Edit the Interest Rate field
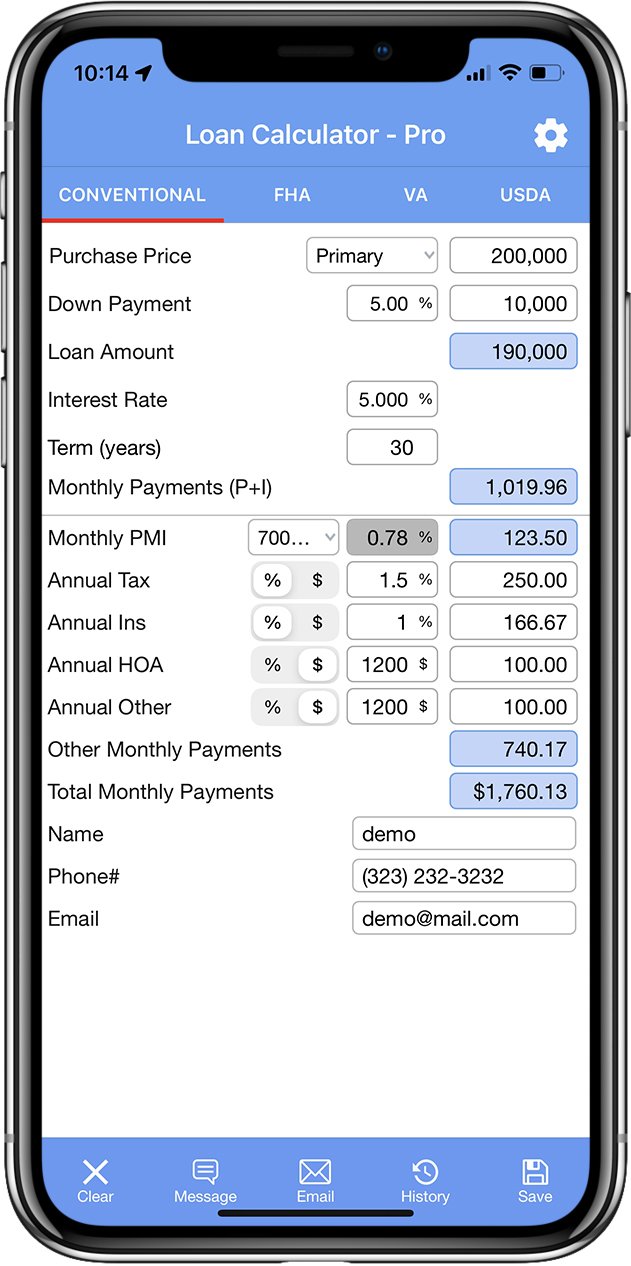 tap(391, 400)
